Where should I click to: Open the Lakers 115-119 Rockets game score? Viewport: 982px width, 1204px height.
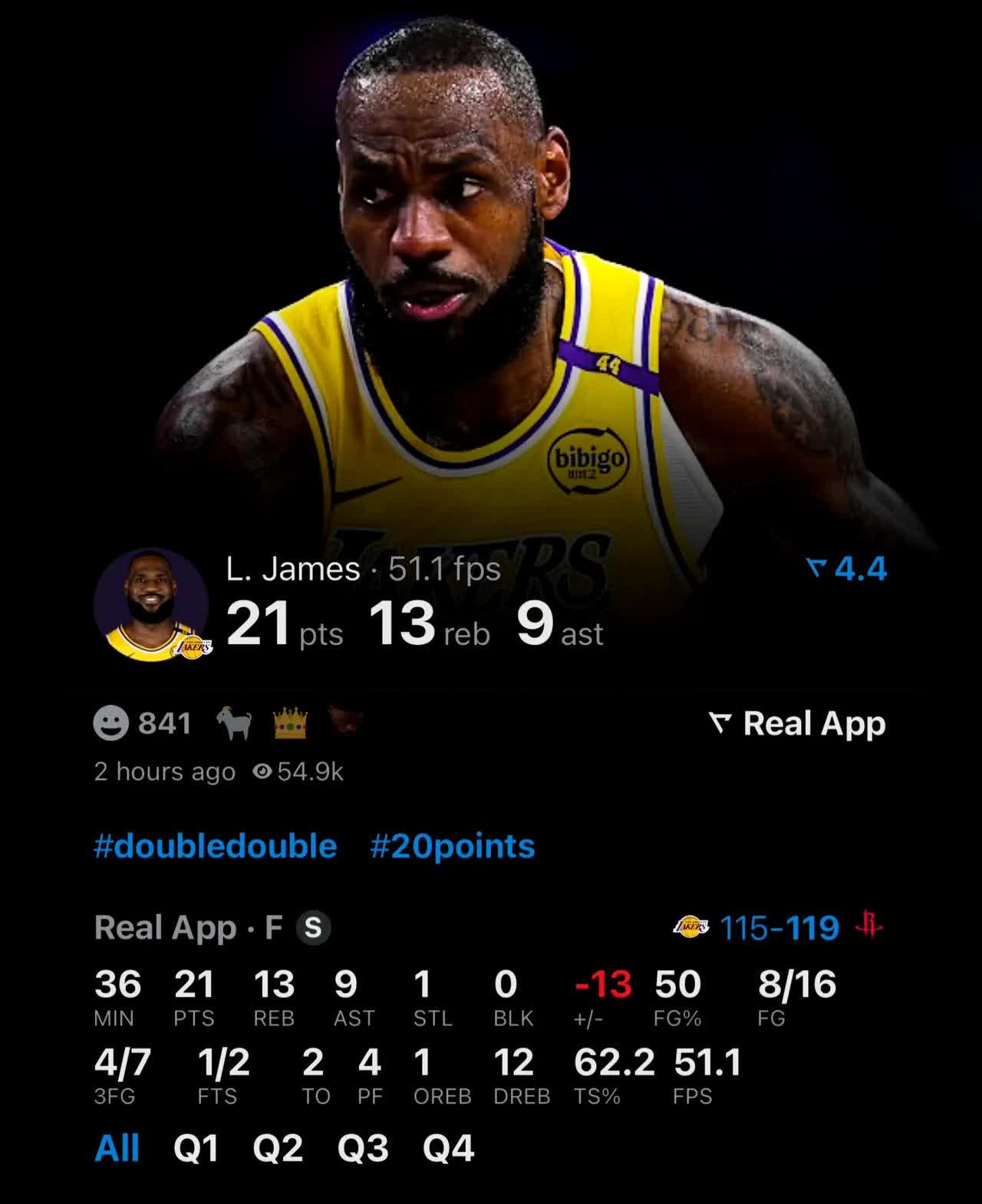(x=778, y=928)
